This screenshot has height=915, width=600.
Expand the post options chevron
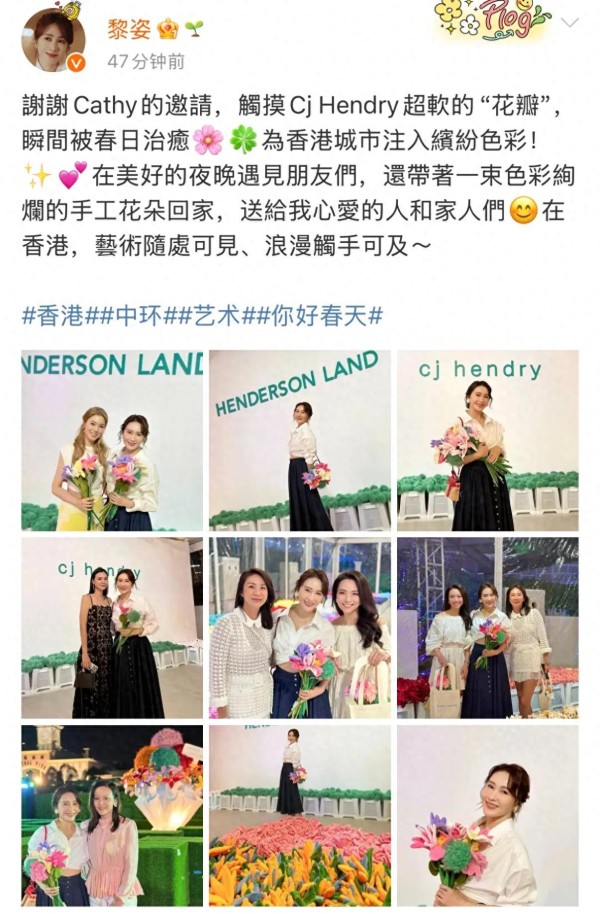(x=570, y=22)
